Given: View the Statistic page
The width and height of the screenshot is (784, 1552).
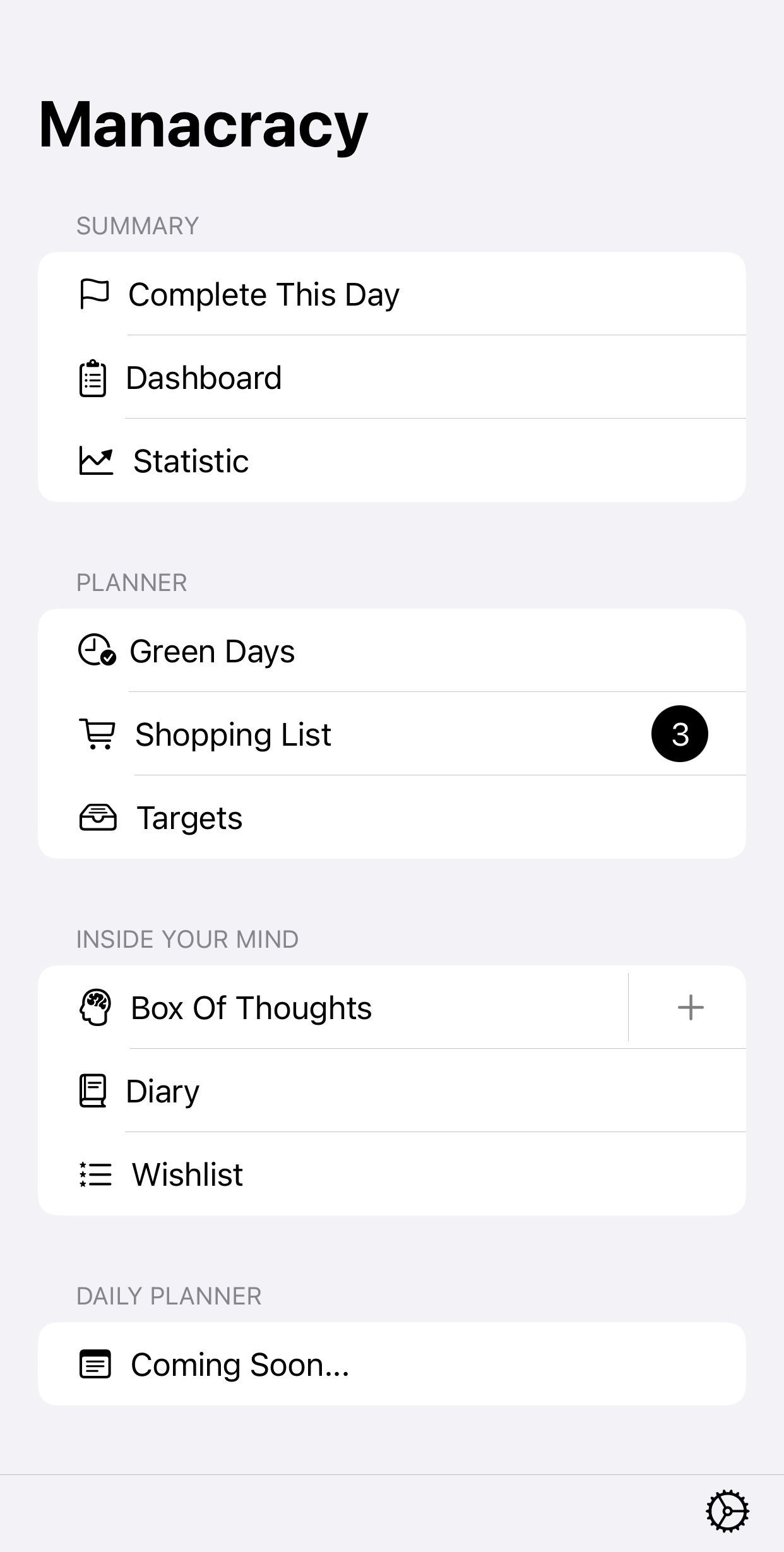Looking at the screenshot, I should coord(391,460).
